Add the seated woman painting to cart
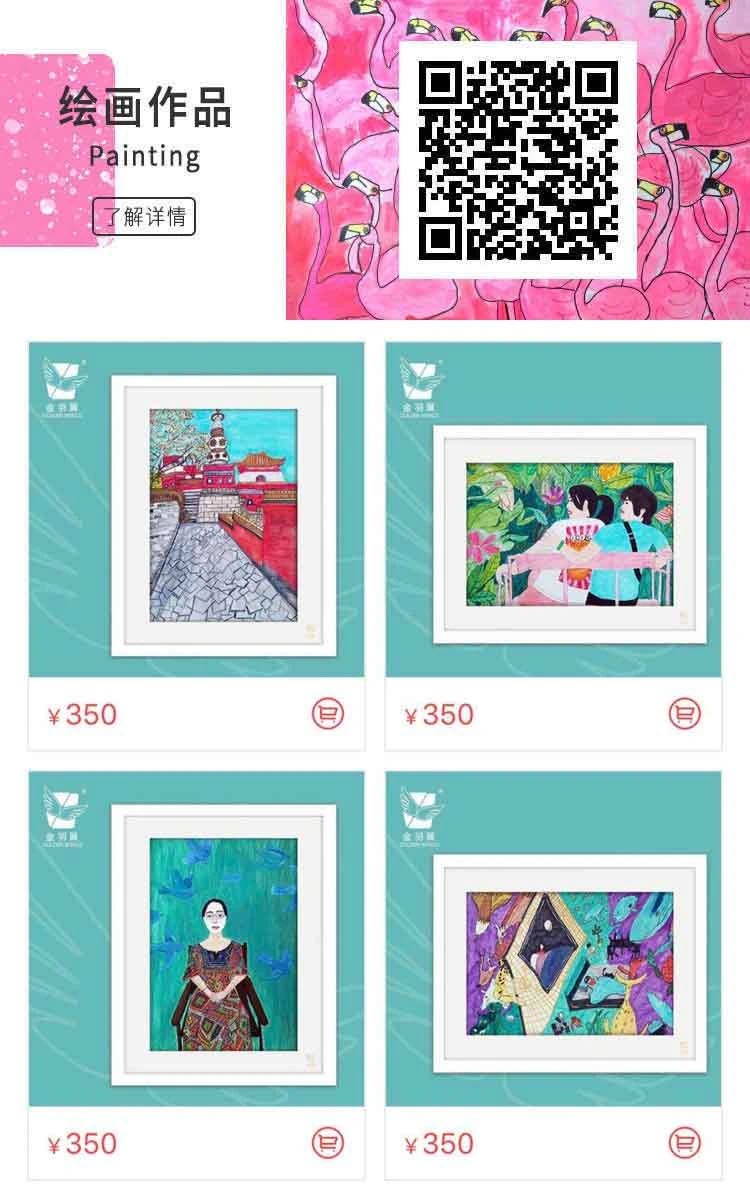This screenshot has height=1191, width=750. (327, 1143)
